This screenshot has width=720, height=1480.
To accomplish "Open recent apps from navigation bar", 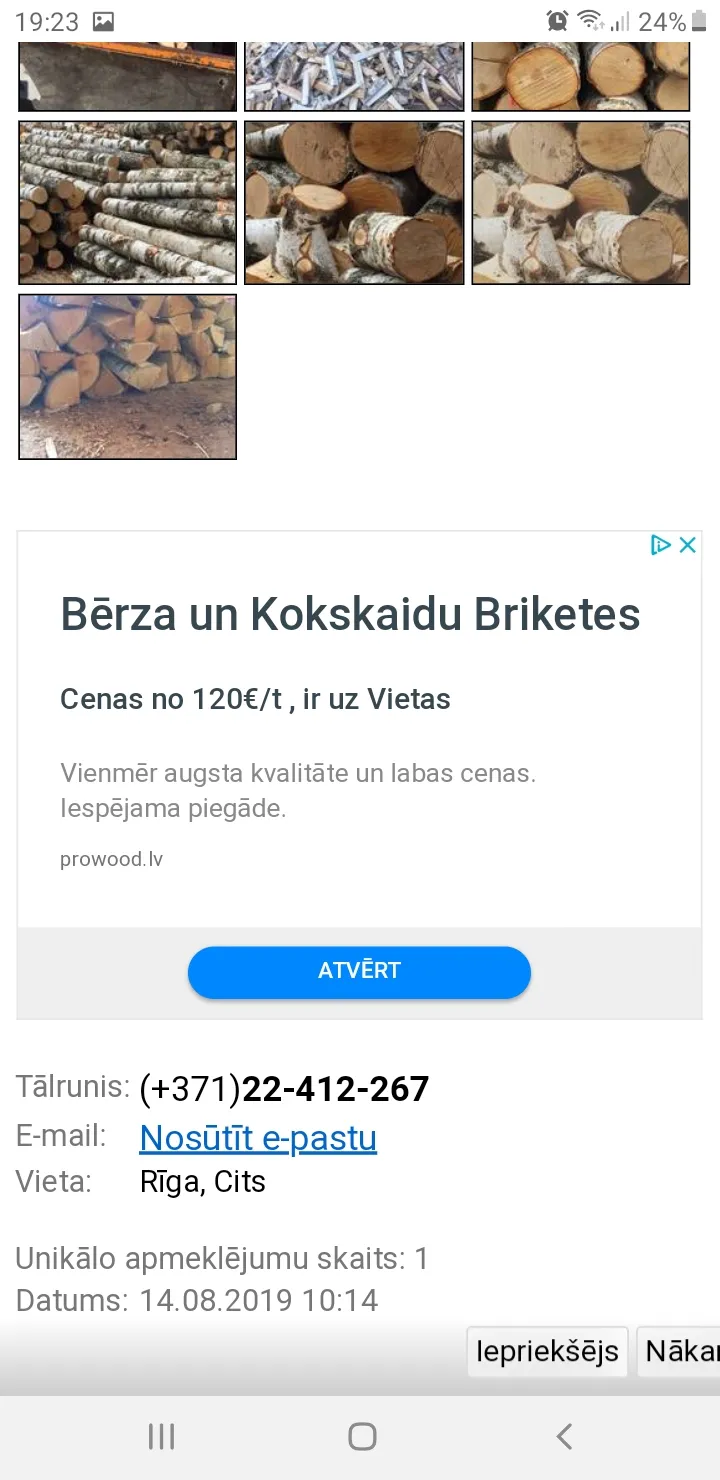I will (x=161, y=1437).
